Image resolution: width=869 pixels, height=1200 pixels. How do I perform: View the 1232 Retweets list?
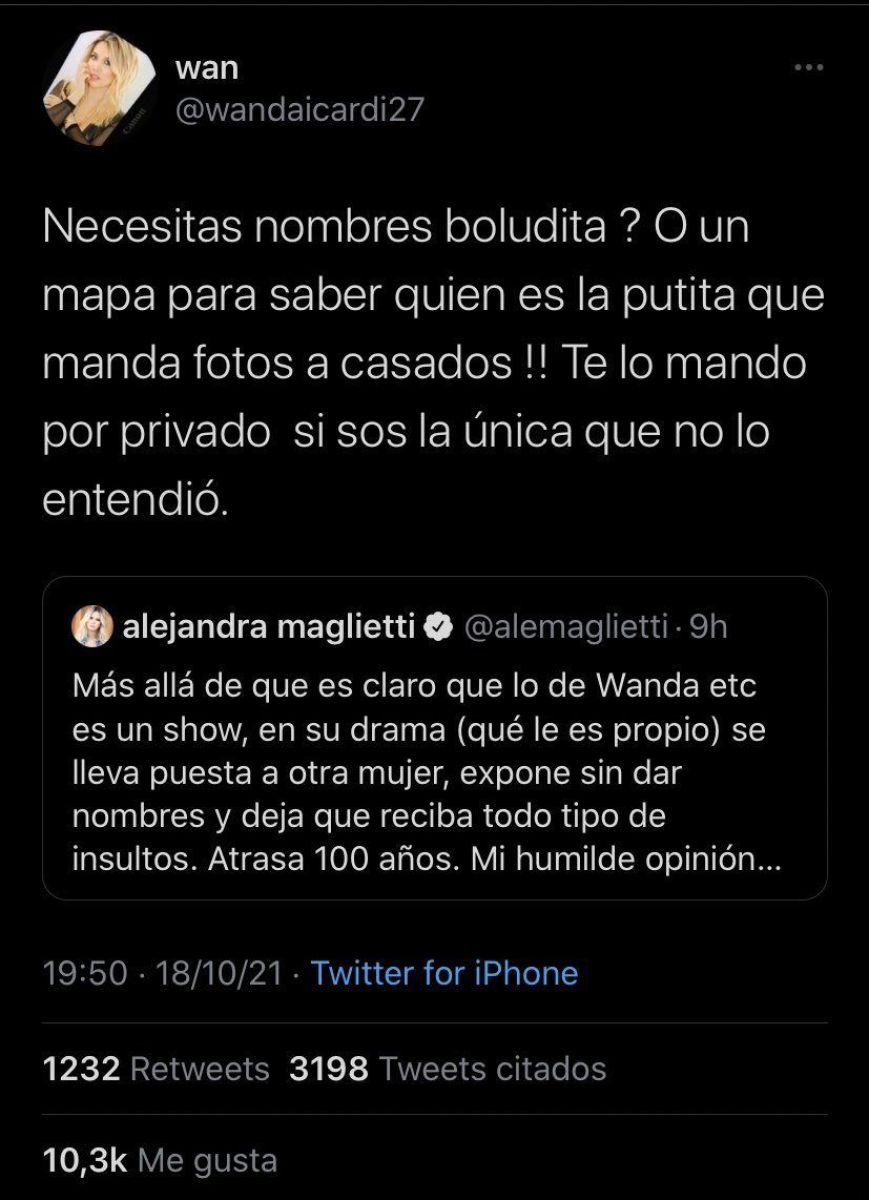156,1069
